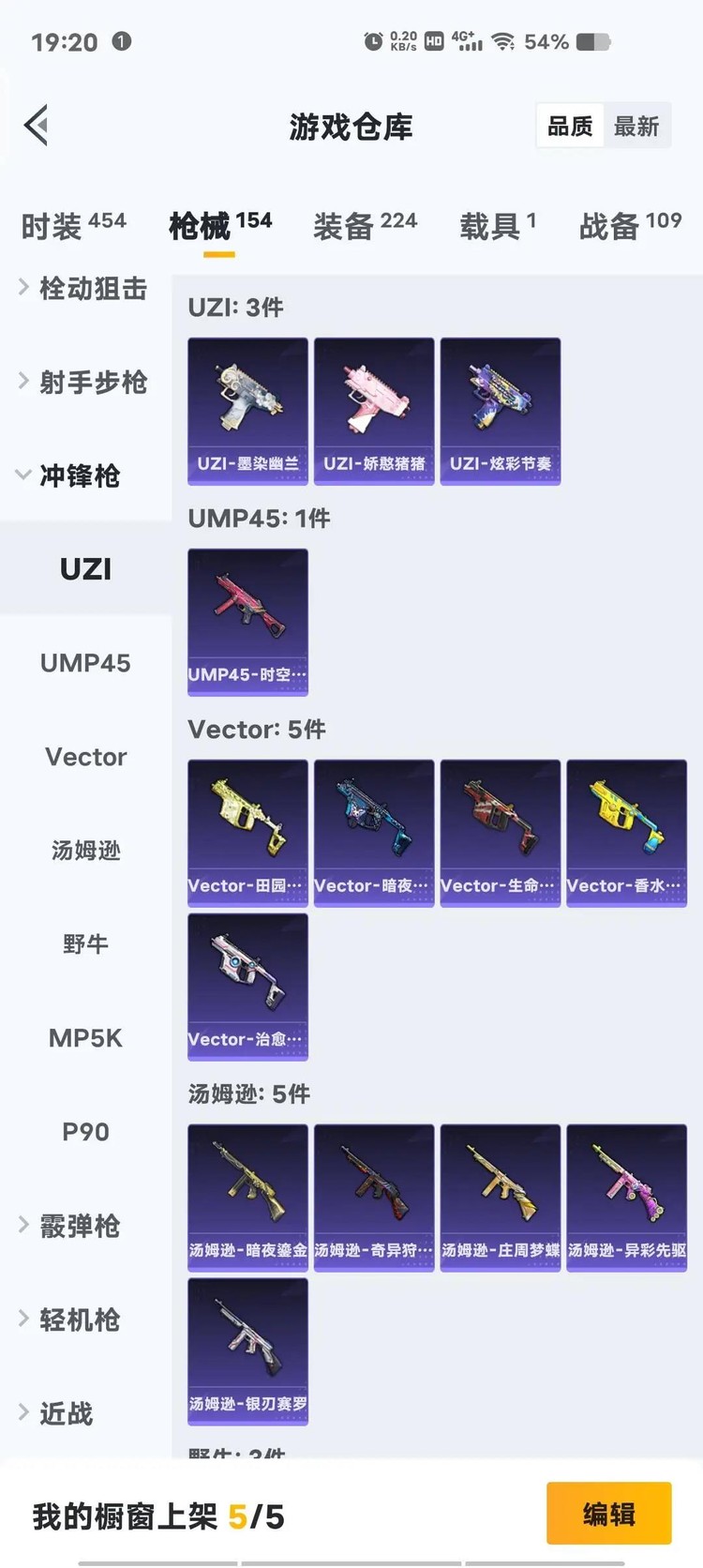The width and height of the screenshot is (703, 1568).
Task: Open the 战备 tab
Action: tap(630, 225)
